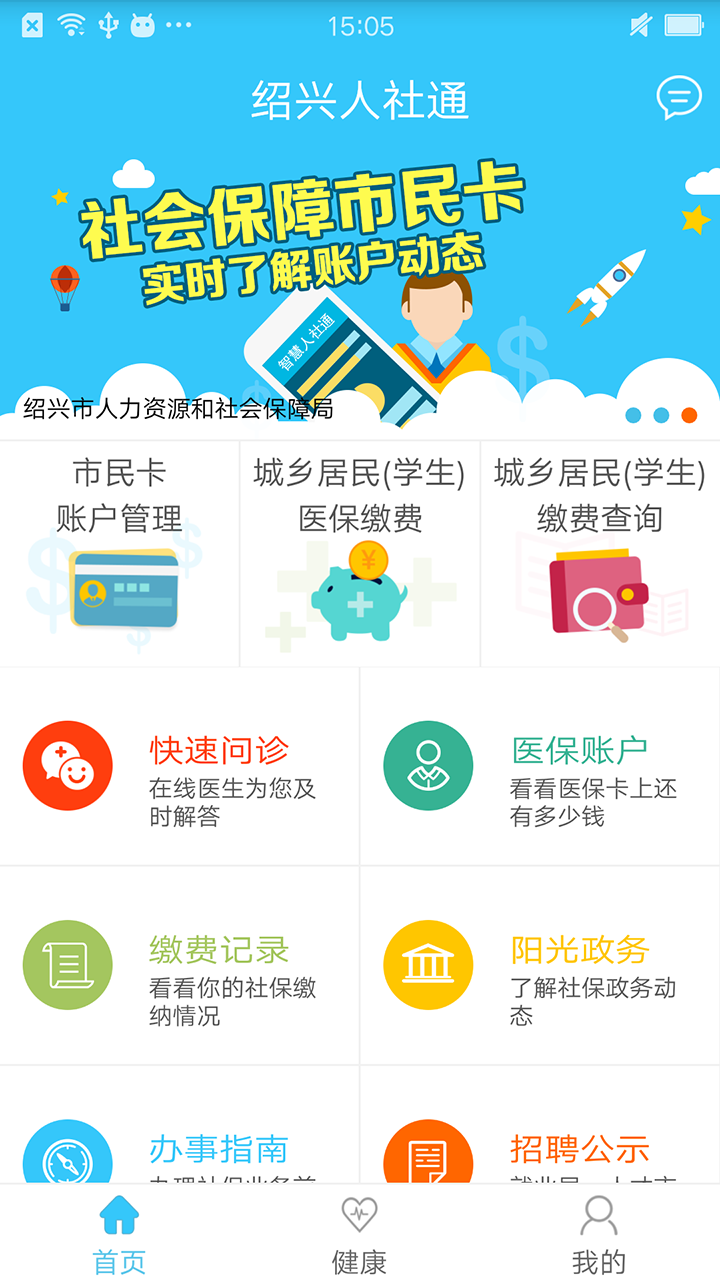Screen dimensions: 720x1280
Task: Go to the 我的 tab
Action: 599,1233
